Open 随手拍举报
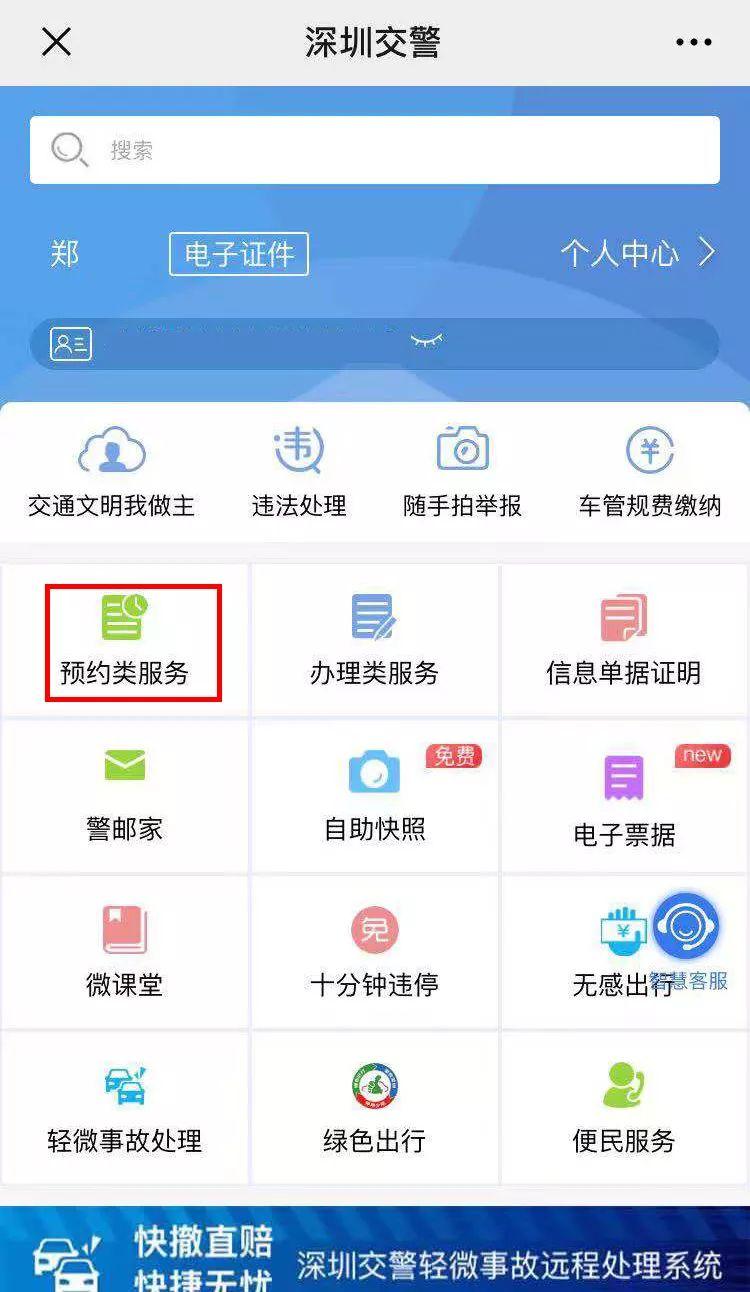 tap(462, 472)
